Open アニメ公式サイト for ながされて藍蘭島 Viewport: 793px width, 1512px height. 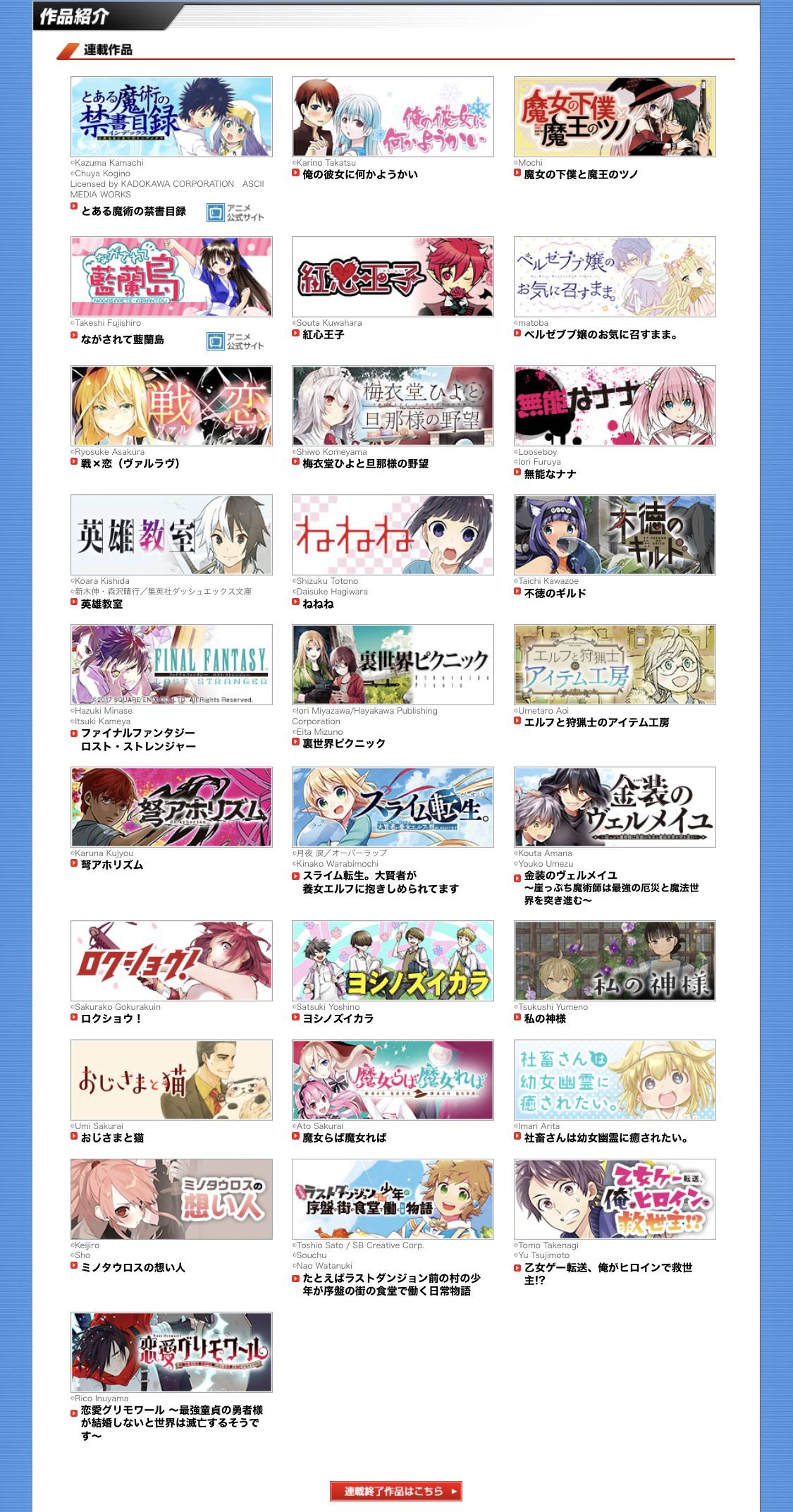pos(235,341)
